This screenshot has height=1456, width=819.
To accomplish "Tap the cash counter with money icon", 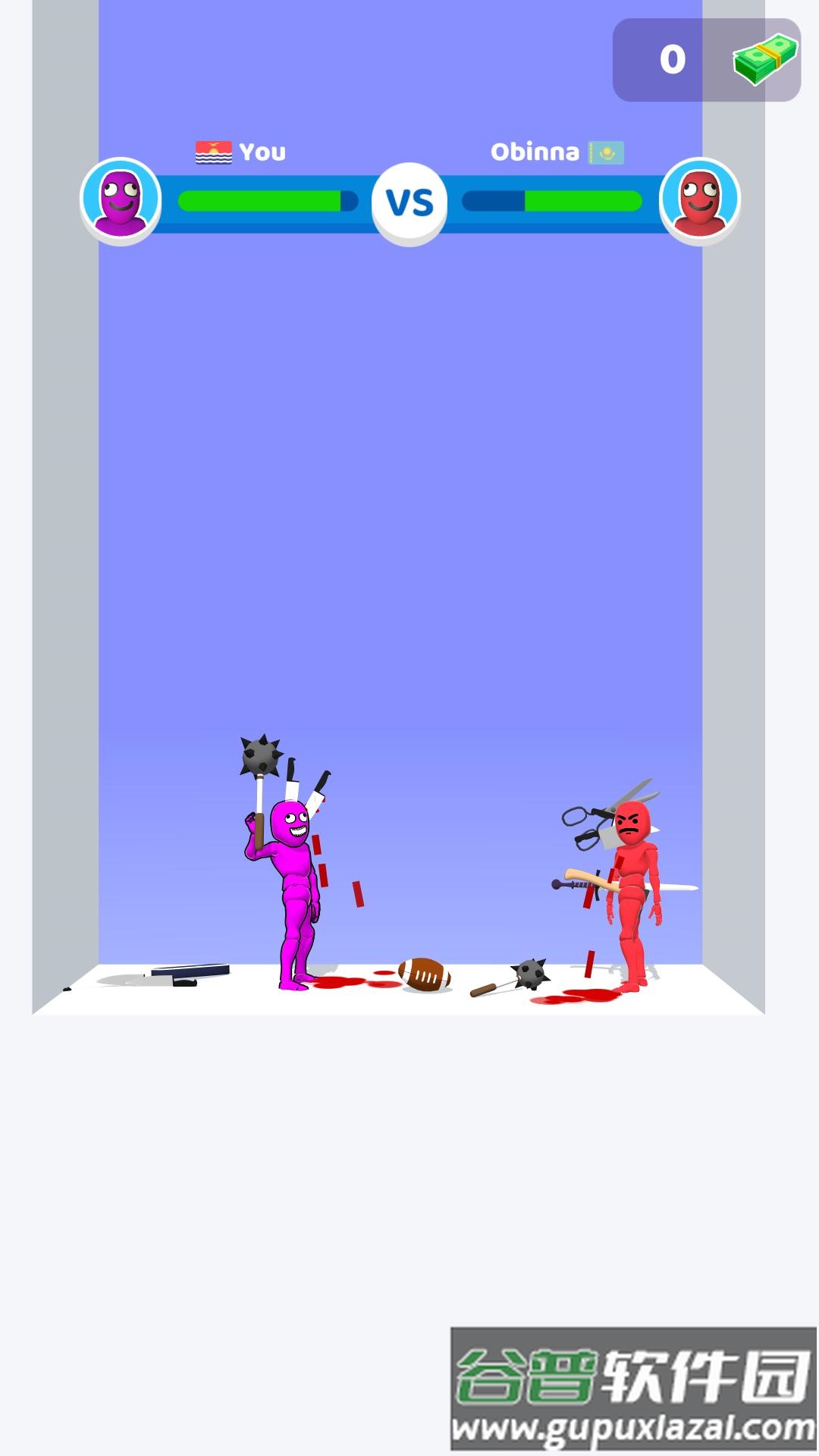I will [x=707, y=60].
